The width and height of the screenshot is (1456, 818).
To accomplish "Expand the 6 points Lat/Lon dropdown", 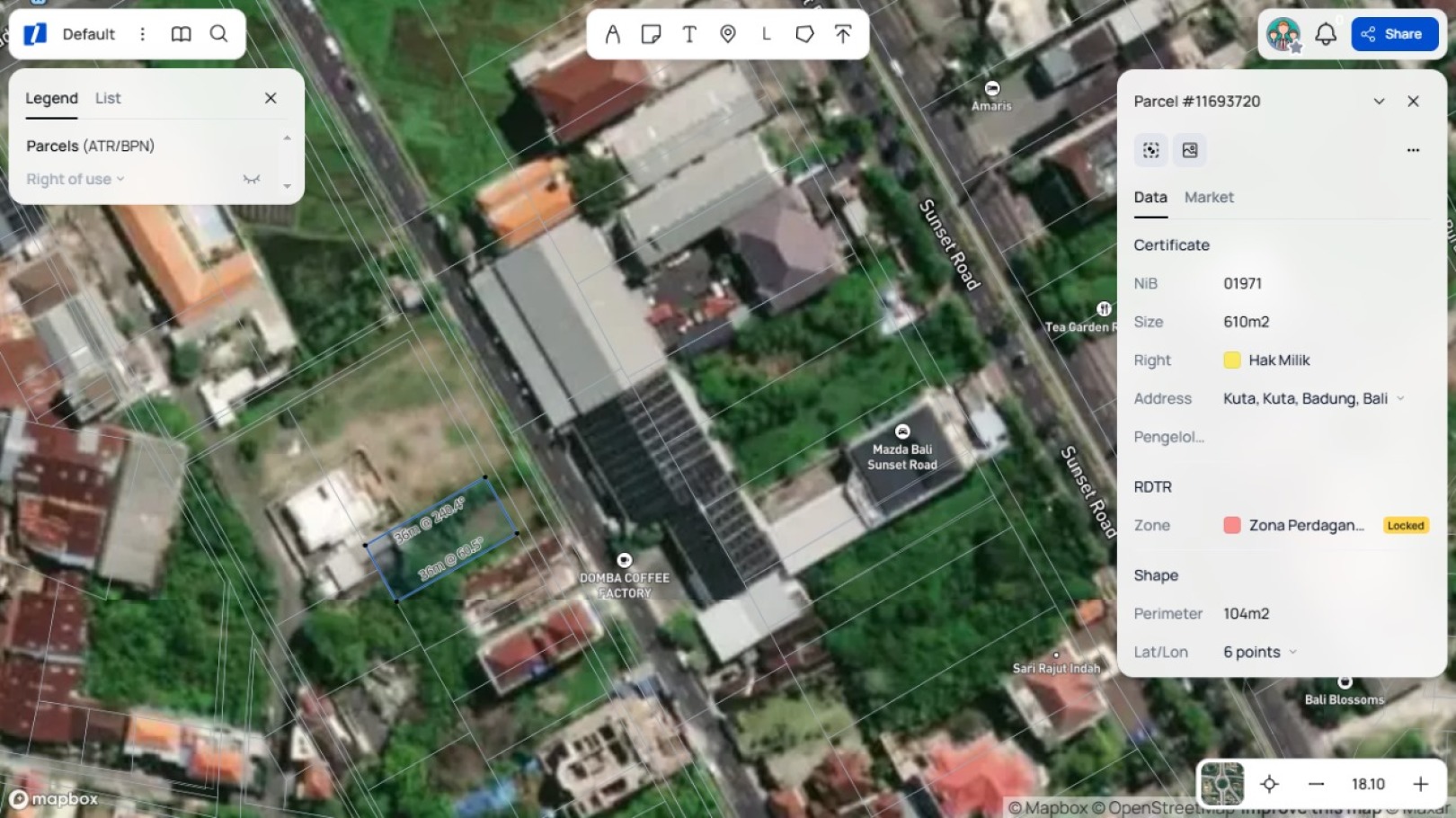I will pyautogui.click(x=1260, y=652).
